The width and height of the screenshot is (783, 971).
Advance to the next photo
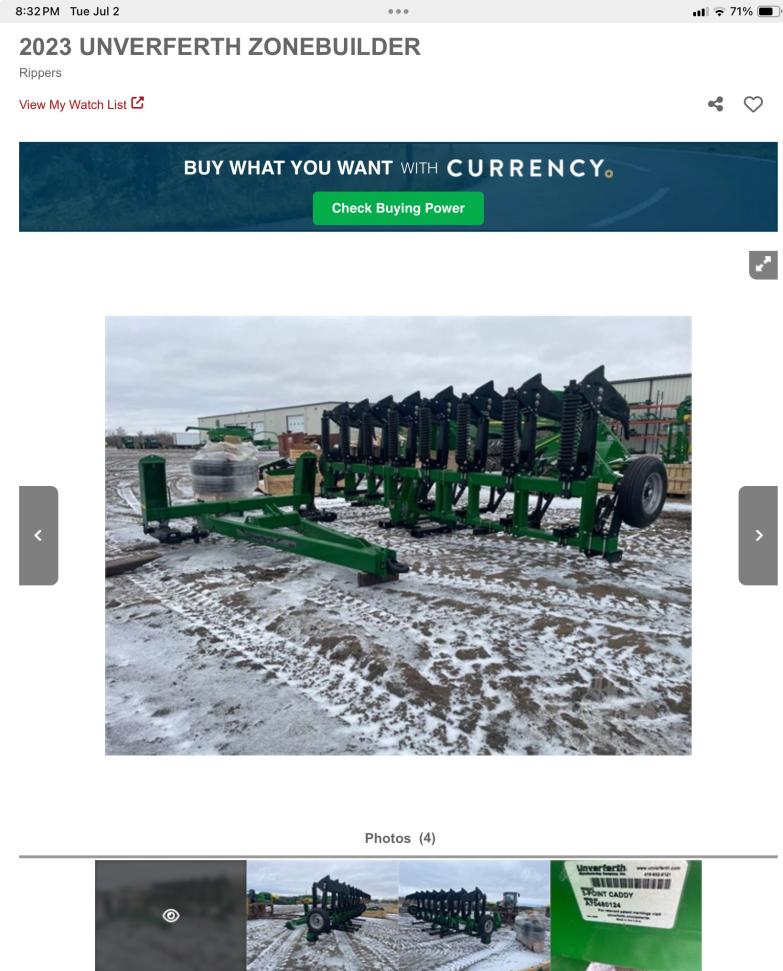click(x=758, y=535)
